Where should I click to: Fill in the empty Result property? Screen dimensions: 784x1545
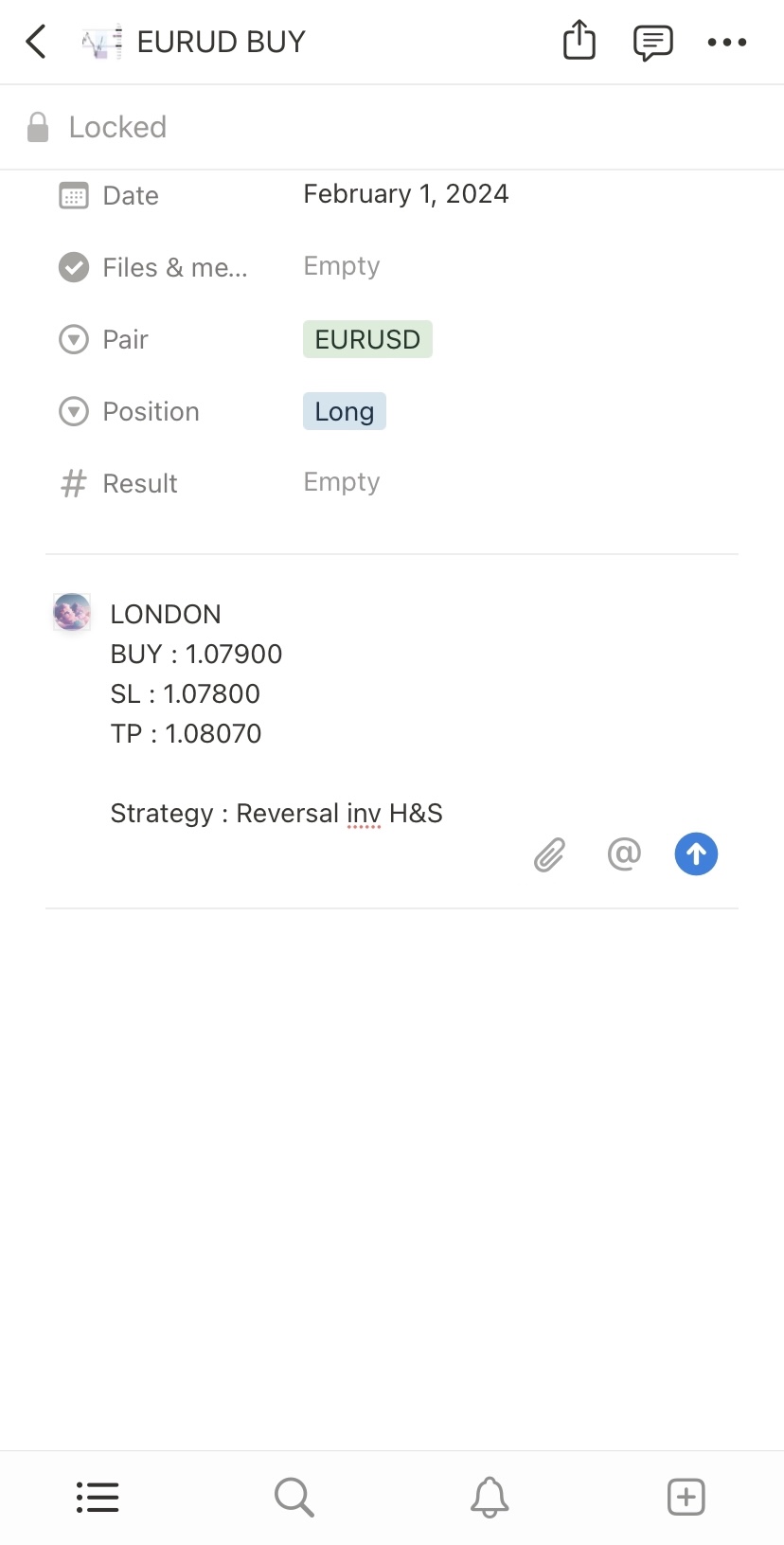(342, 482)
